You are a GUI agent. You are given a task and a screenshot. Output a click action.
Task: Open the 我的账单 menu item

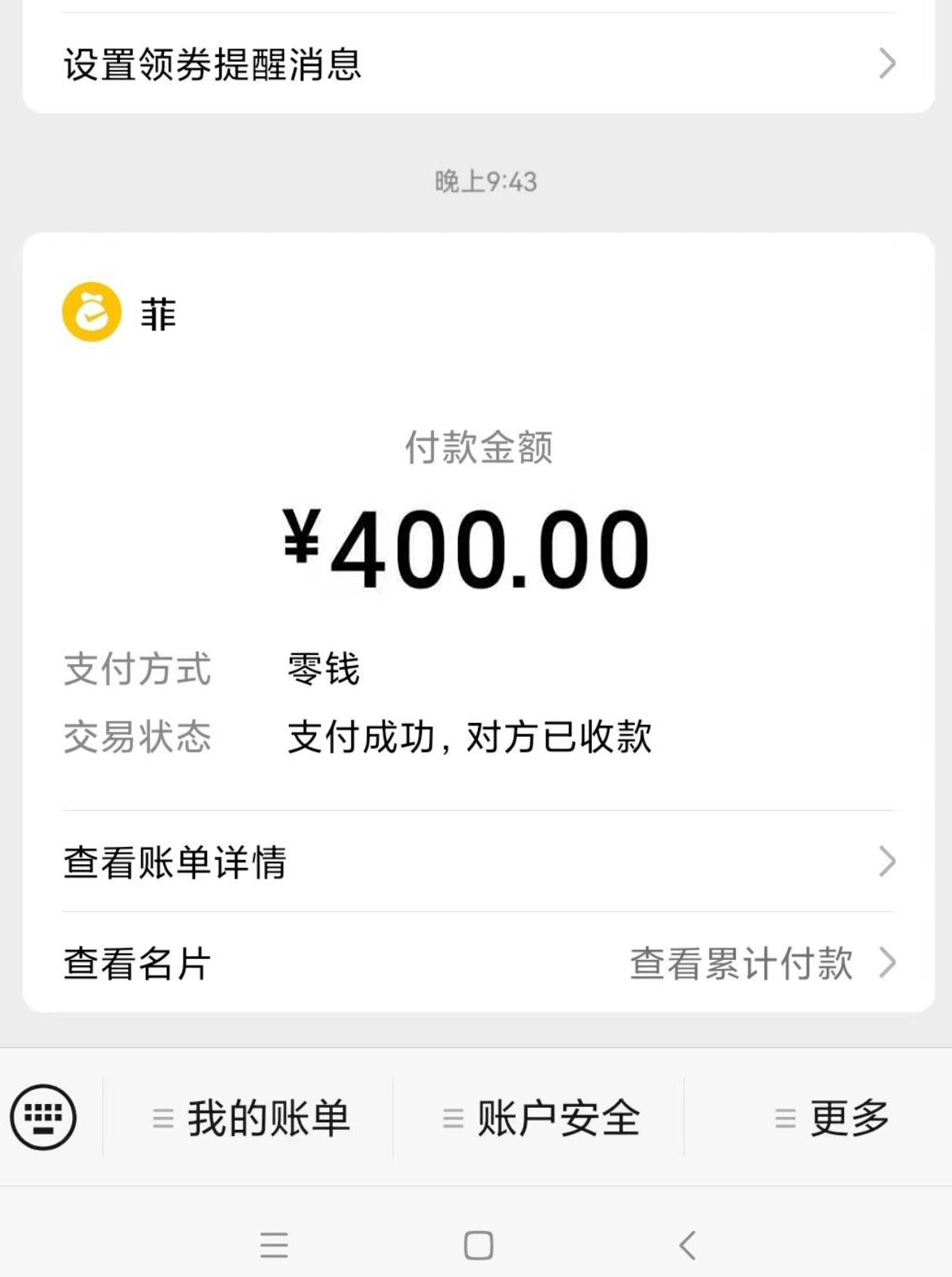(269, 1115)
